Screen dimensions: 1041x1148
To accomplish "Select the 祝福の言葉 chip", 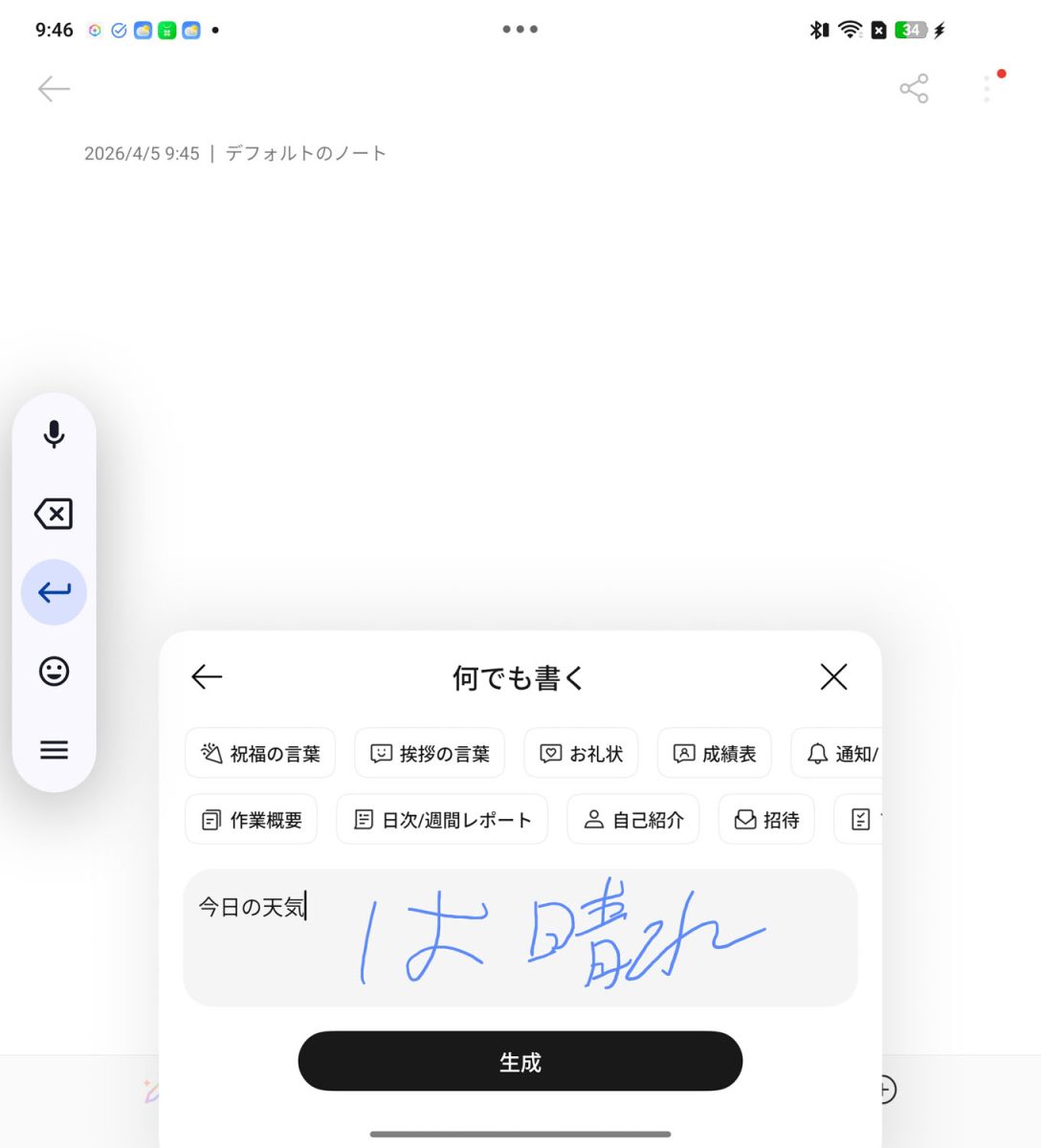I will point(260,754).
